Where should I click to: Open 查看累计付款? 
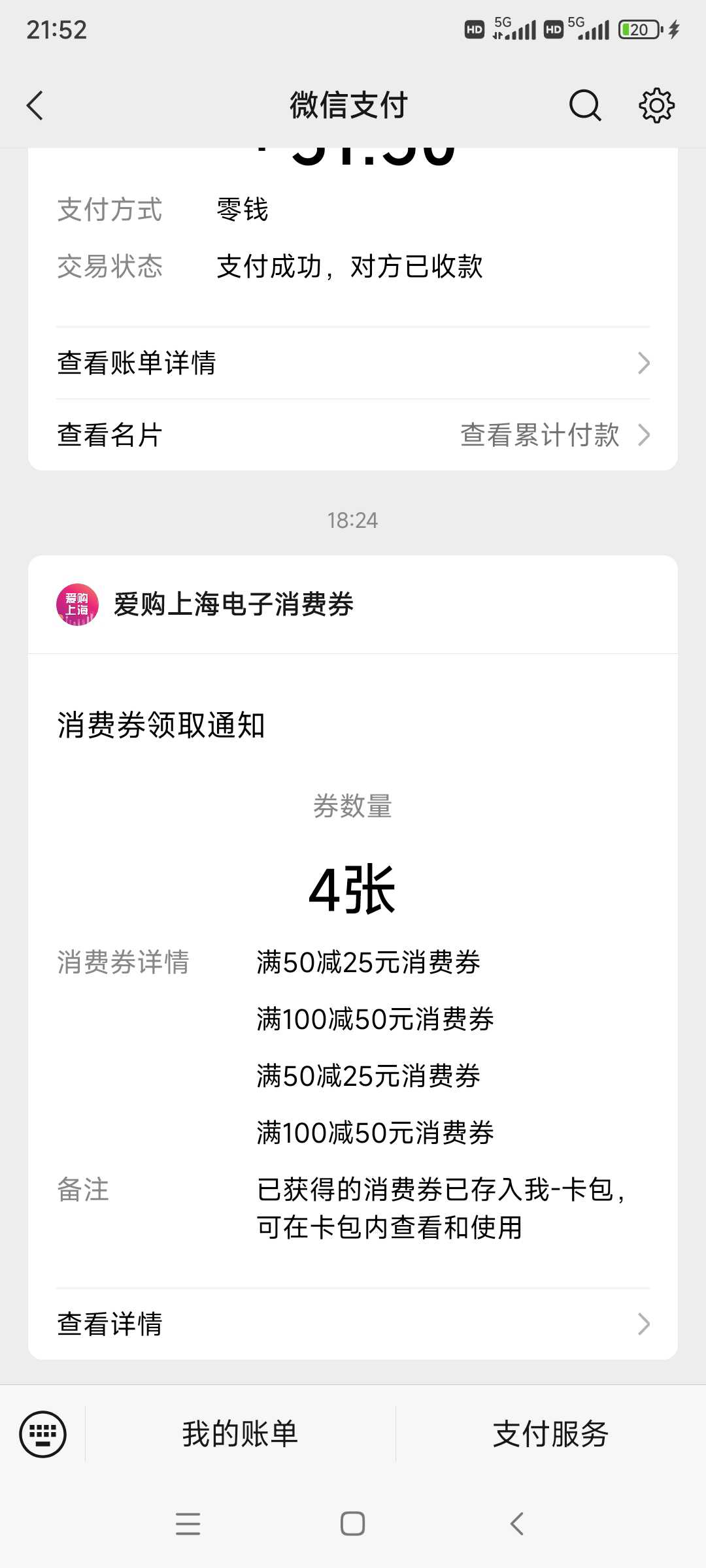(554, 435)
